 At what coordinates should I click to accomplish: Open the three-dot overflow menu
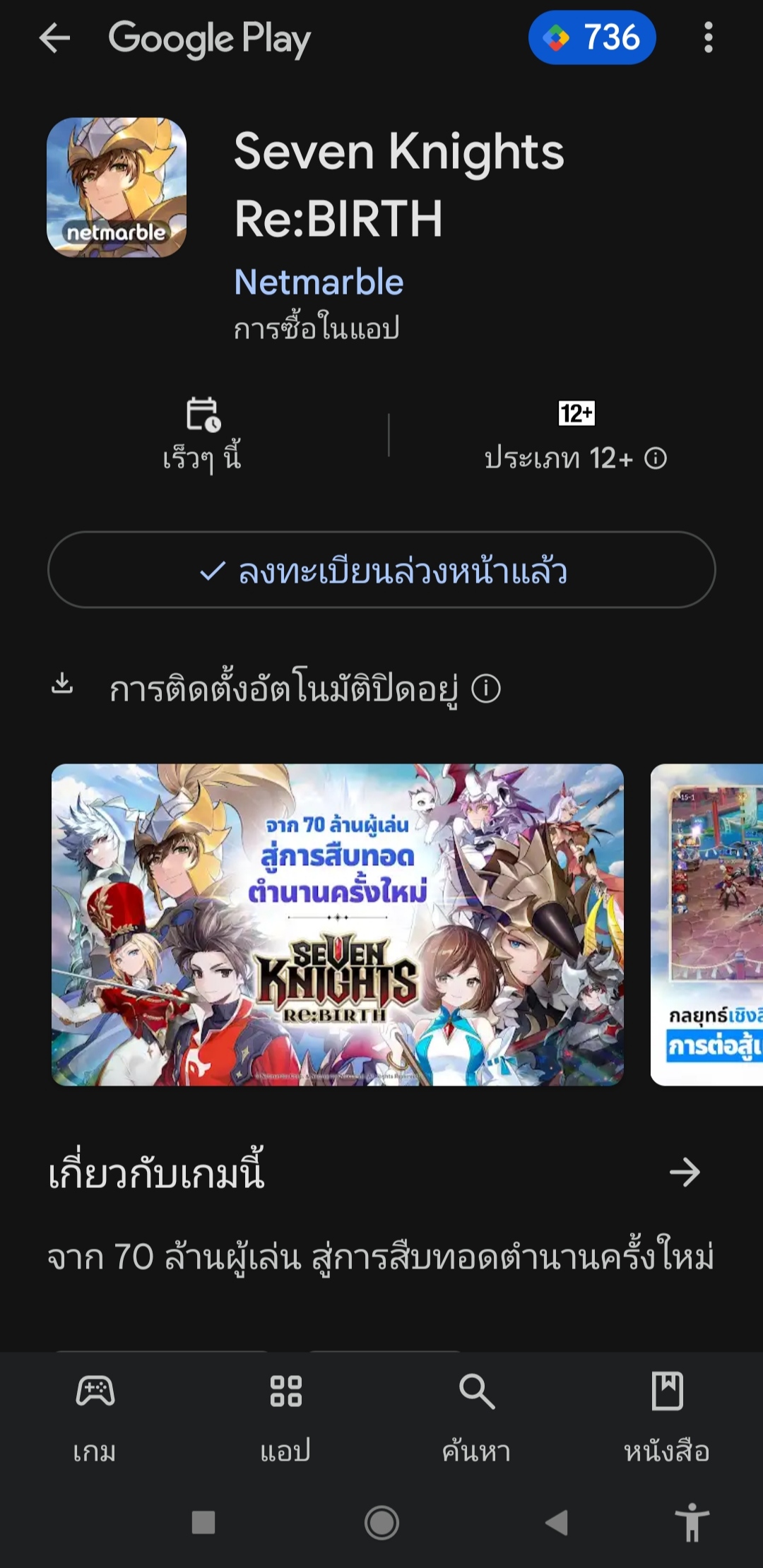pyautogui.click(x=708, y=37)
